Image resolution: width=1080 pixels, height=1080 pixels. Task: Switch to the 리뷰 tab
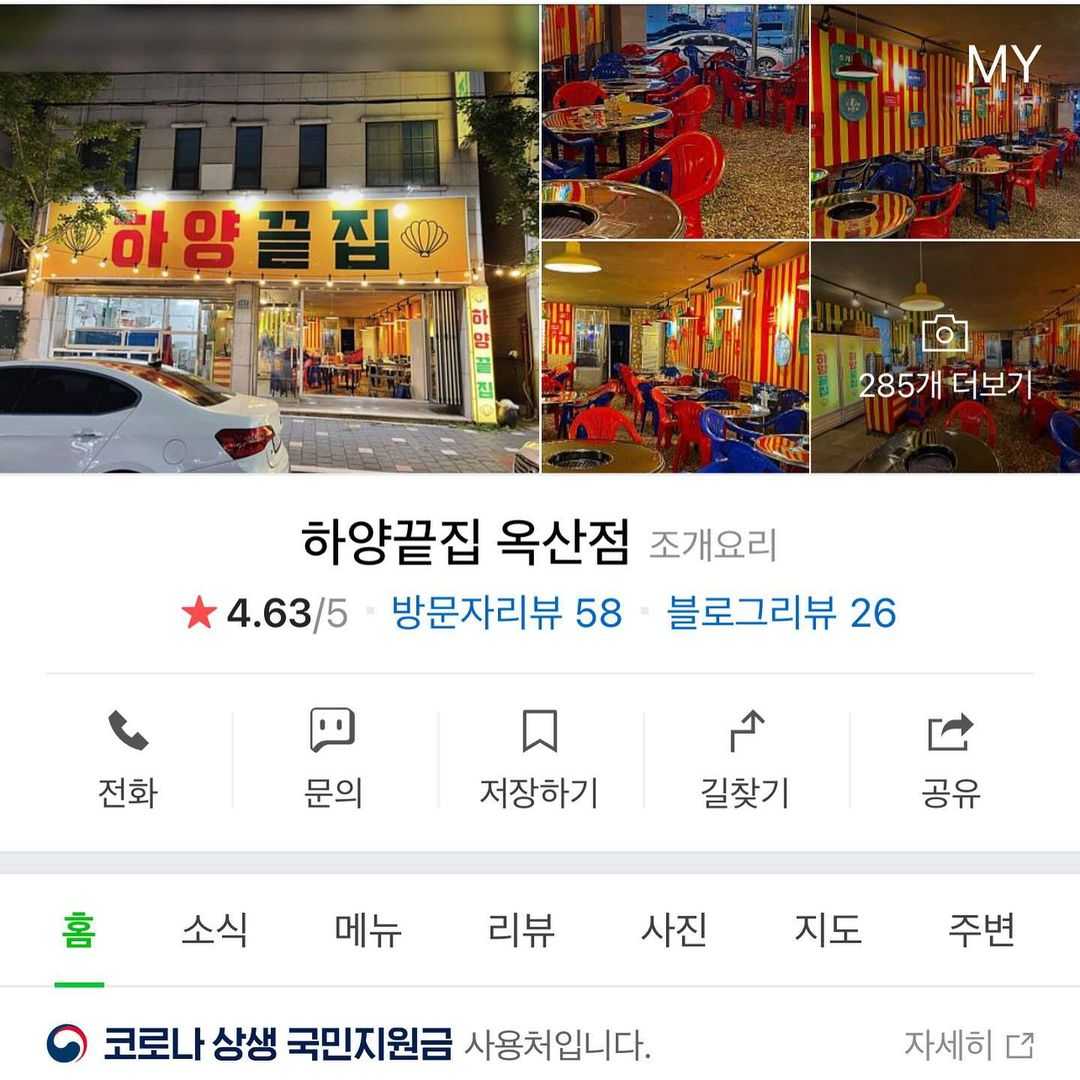521,930
